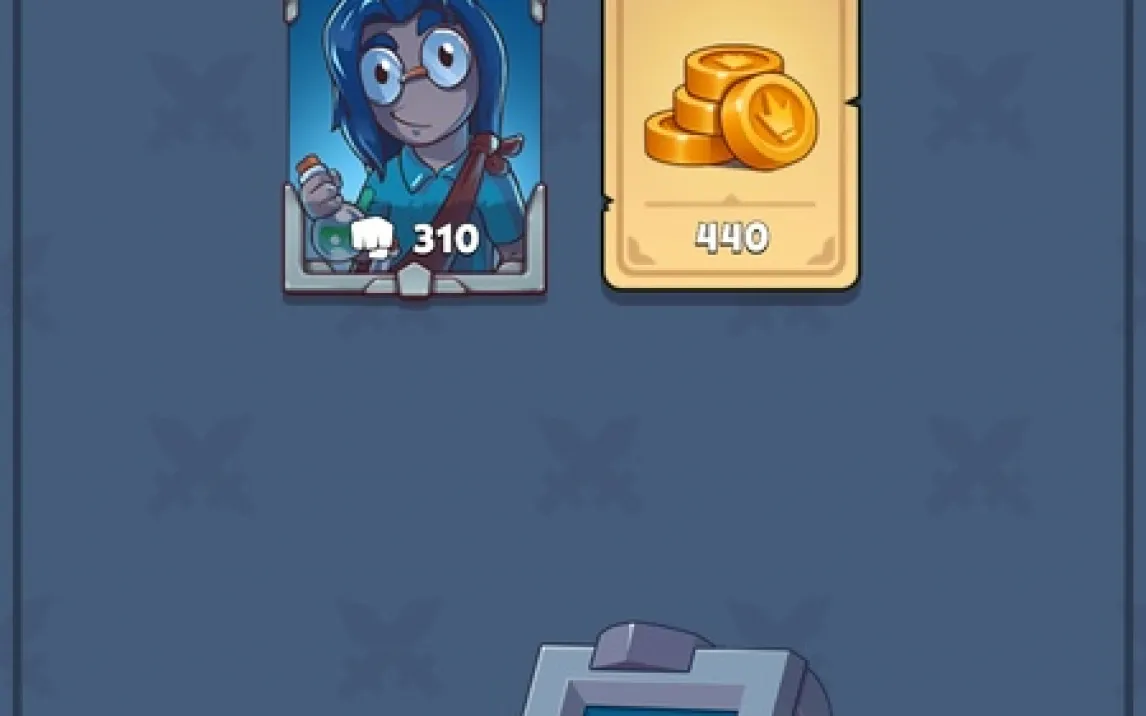
Task: Open the blue-haired hero card with 310 power
Action: click(x=415, y=145)
